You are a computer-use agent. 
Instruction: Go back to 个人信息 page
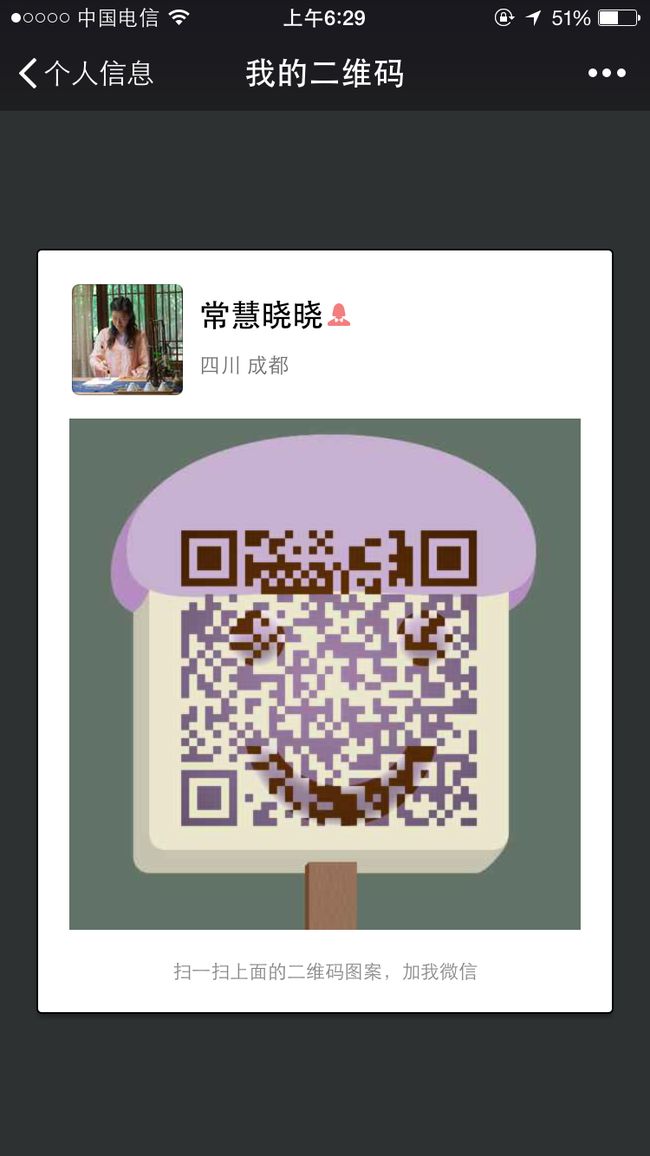coord(86,74)
